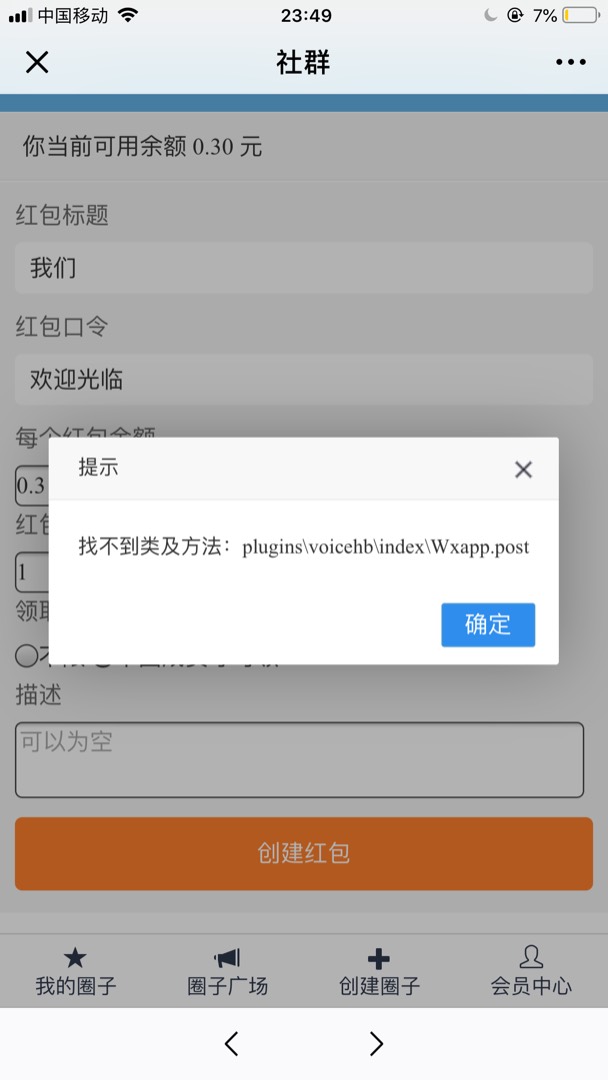608x1080 pixels.
Task: Go back with browser back arrow
Action: pos(231,1044)
